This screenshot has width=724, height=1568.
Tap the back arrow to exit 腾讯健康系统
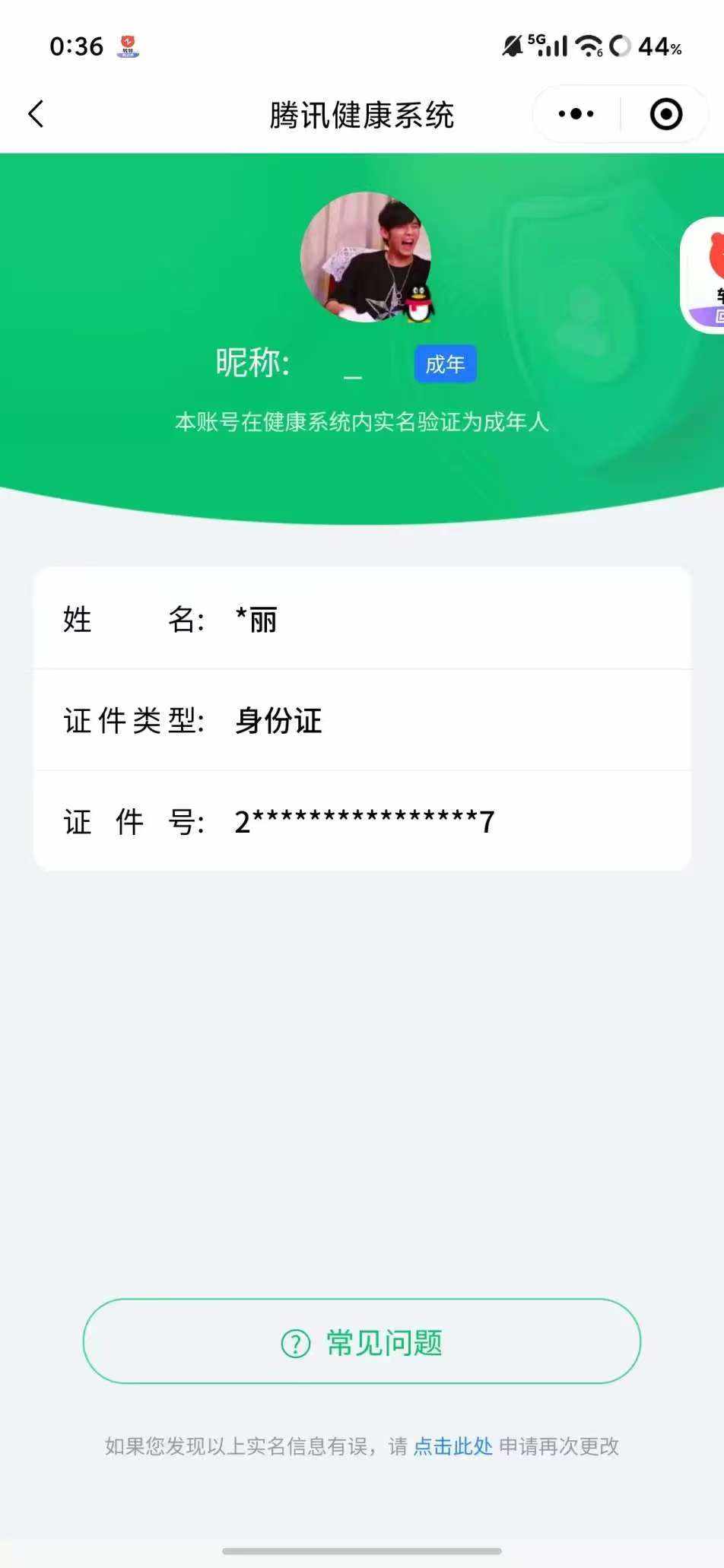(x=36, y=113)
